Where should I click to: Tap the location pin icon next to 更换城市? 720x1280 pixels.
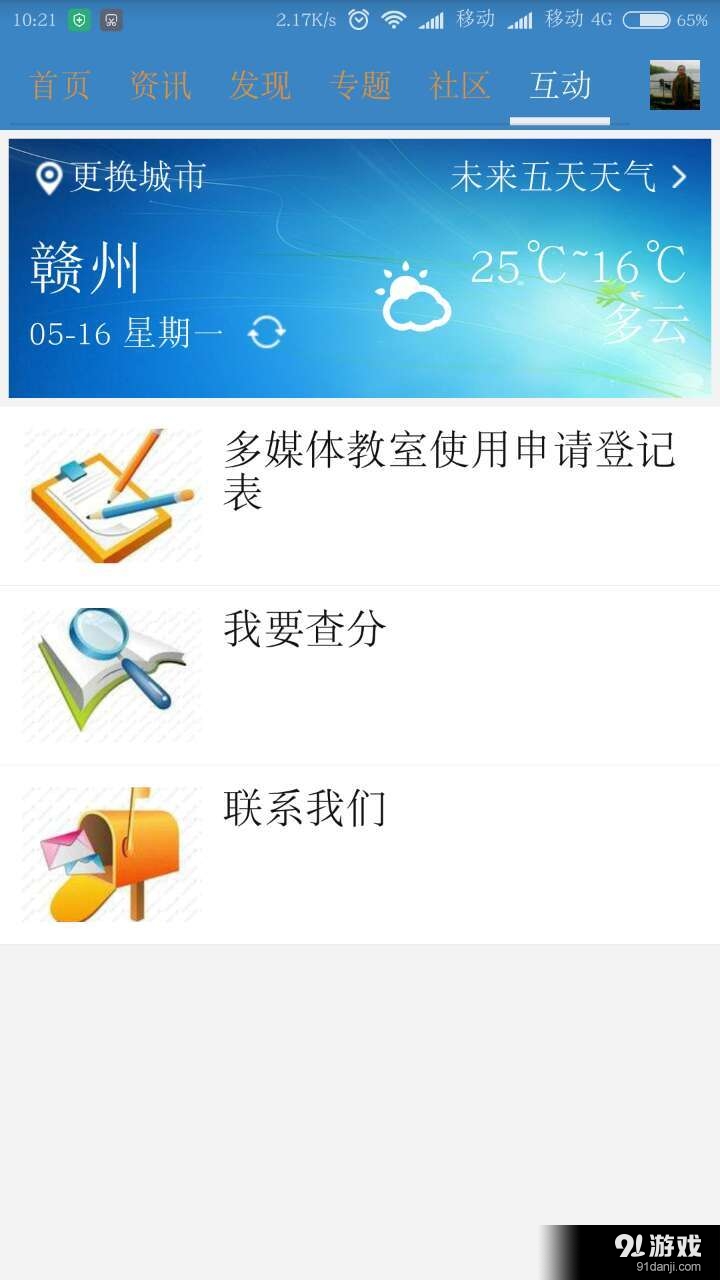pyautogui.click(x=47, y=177)
